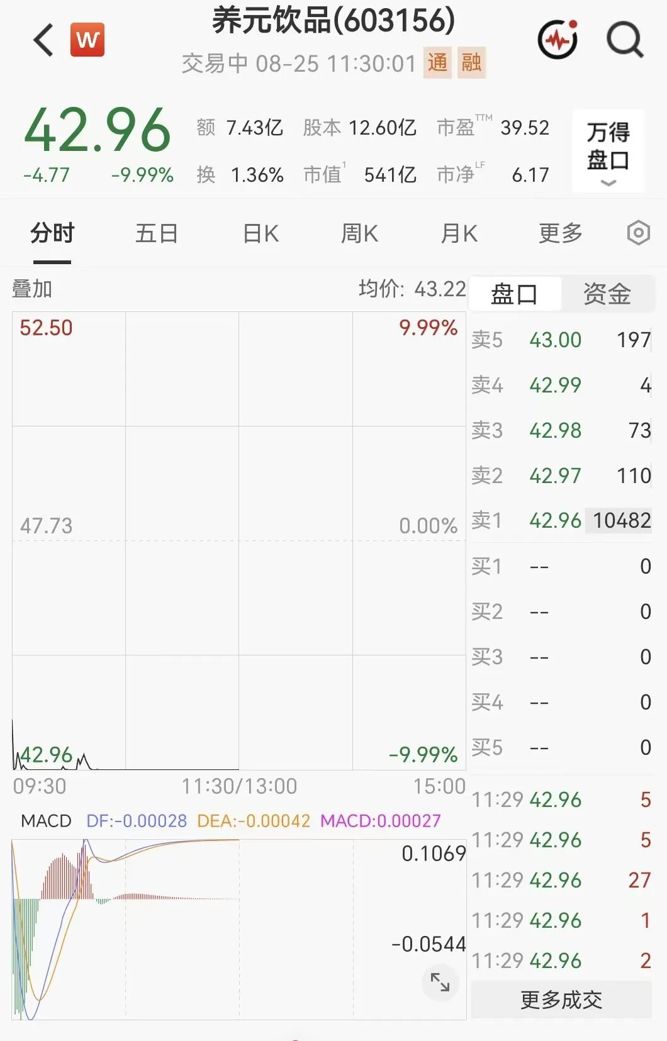The image size is (667, 1041).
Task: Switch to the 五日 tab
Action: 157,234
